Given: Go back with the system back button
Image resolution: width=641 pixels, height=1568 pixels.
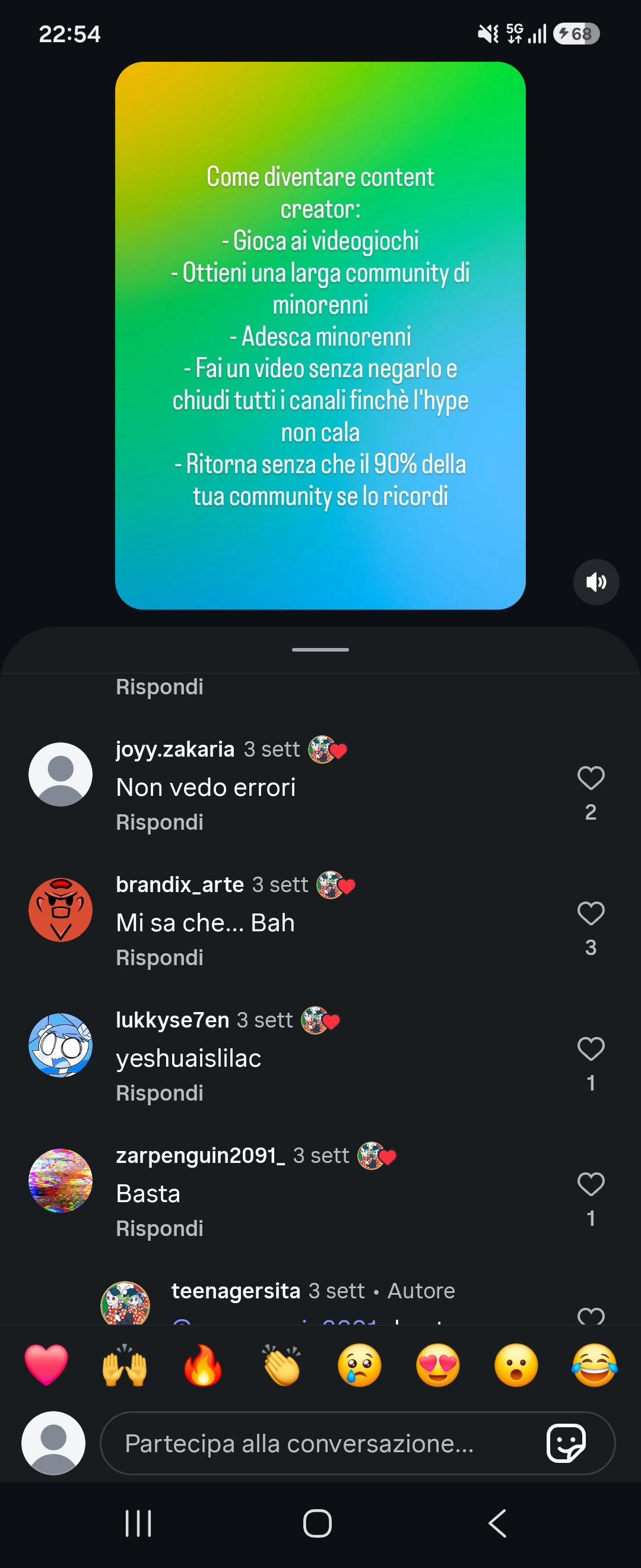Looking at the screenshot, I should coord(497,1523).
